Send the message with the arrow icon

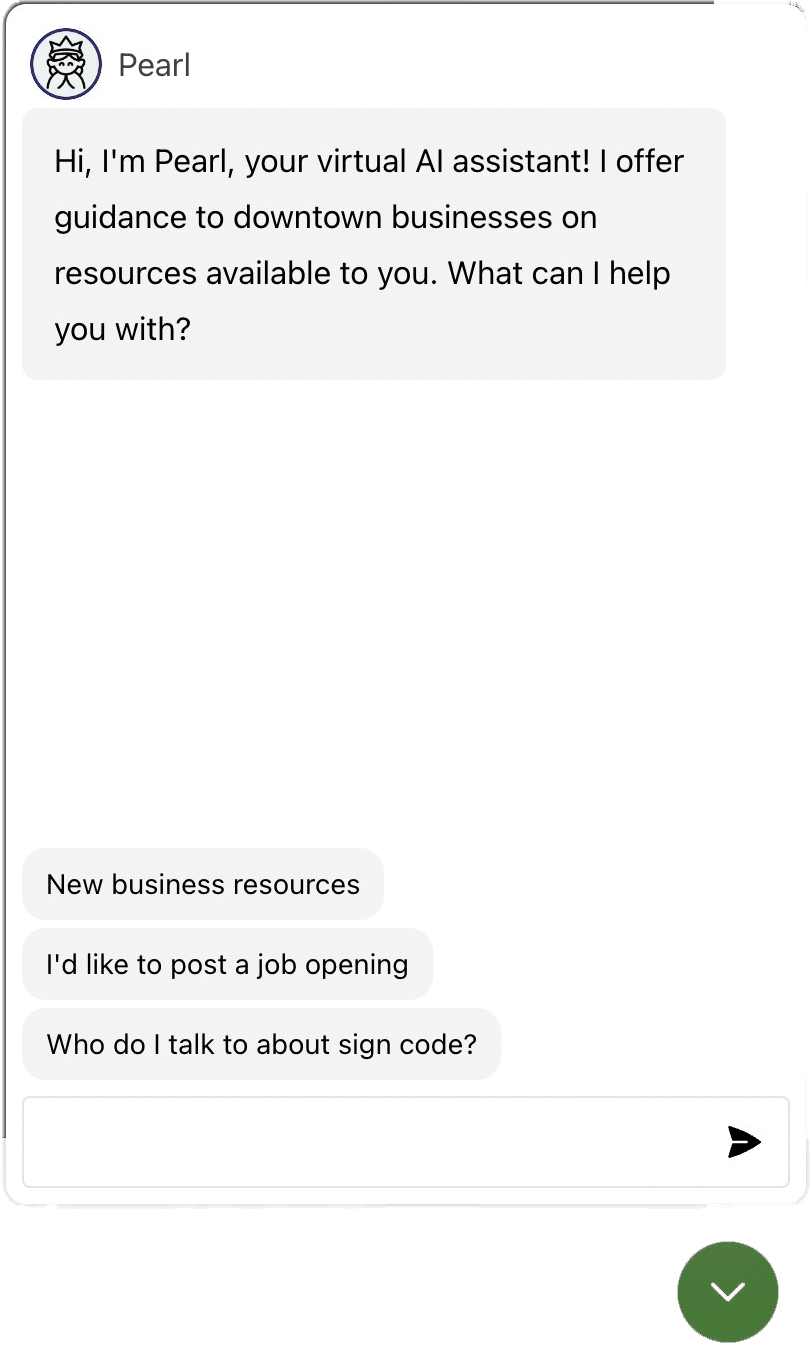(x=744, y=1142)
